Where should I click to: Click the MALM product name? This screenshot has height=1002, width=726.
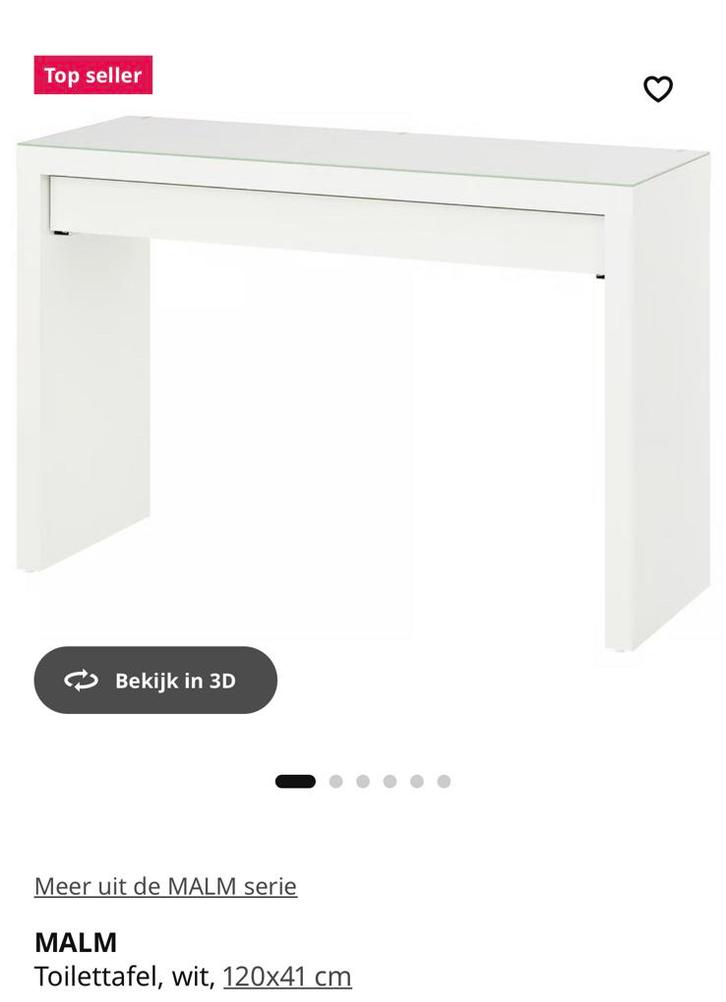[75, 942]
